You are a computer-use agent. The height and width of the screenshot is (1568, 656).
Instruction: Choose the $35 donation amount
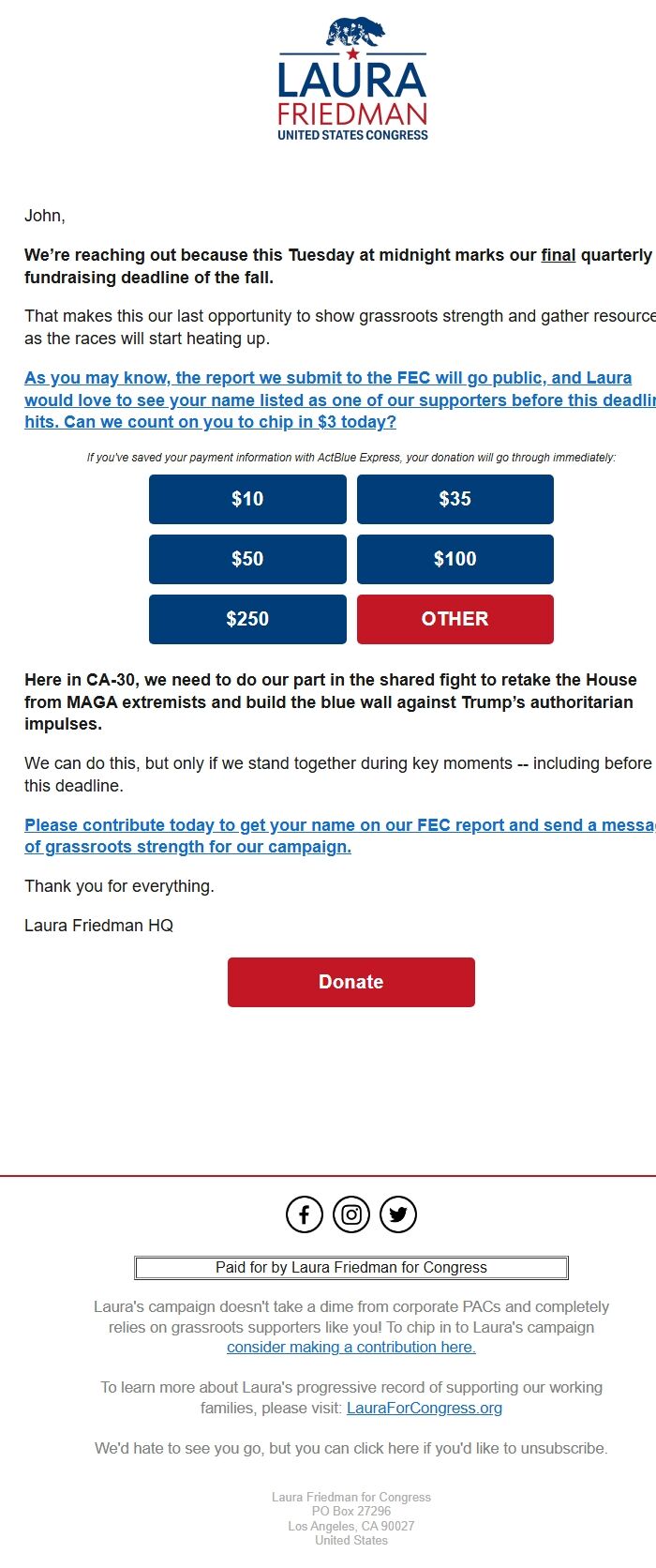pyautogui.click(x=455, y=499)
